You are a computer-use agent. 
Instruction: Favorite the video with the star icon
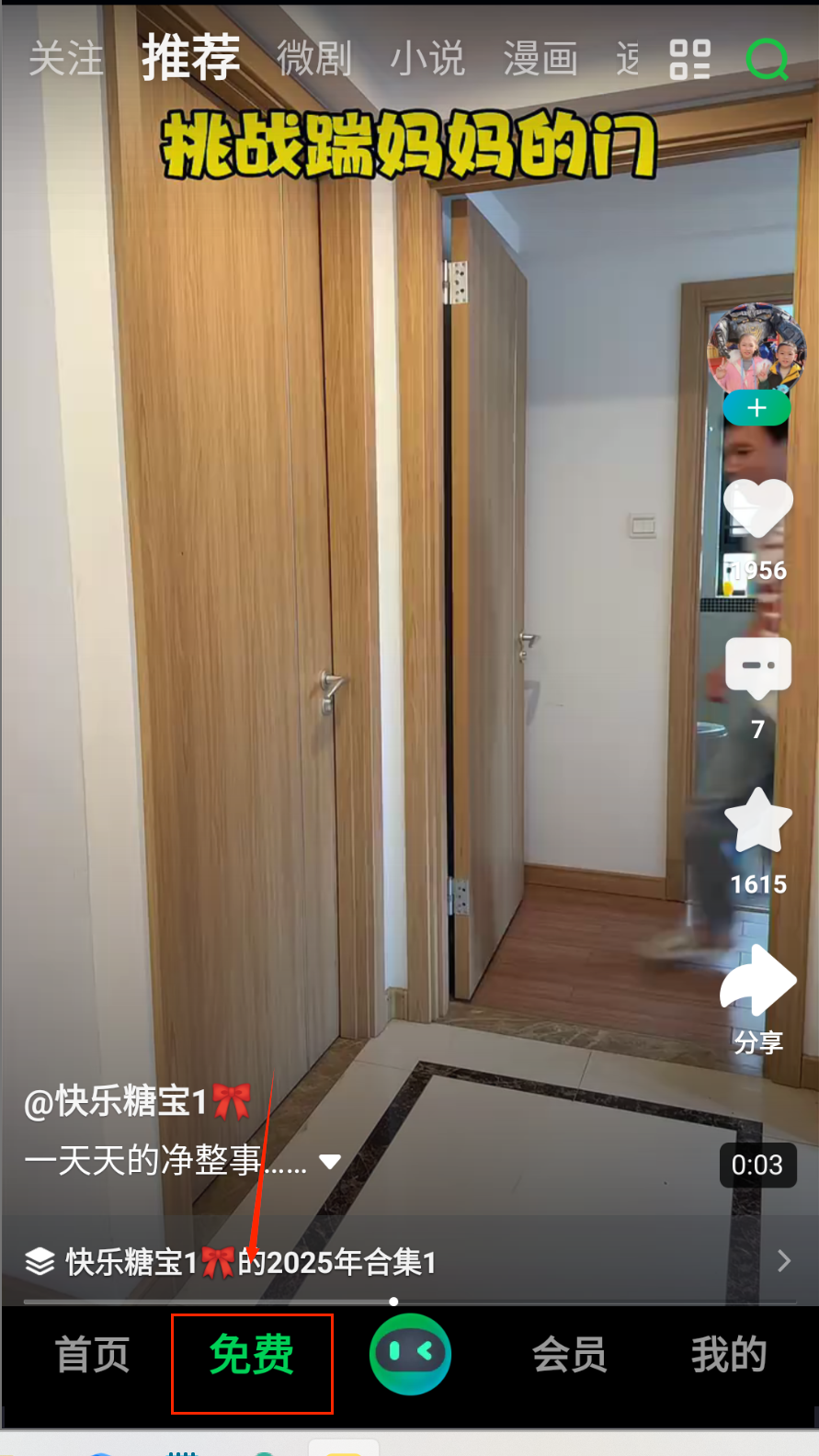pos(757,821)
